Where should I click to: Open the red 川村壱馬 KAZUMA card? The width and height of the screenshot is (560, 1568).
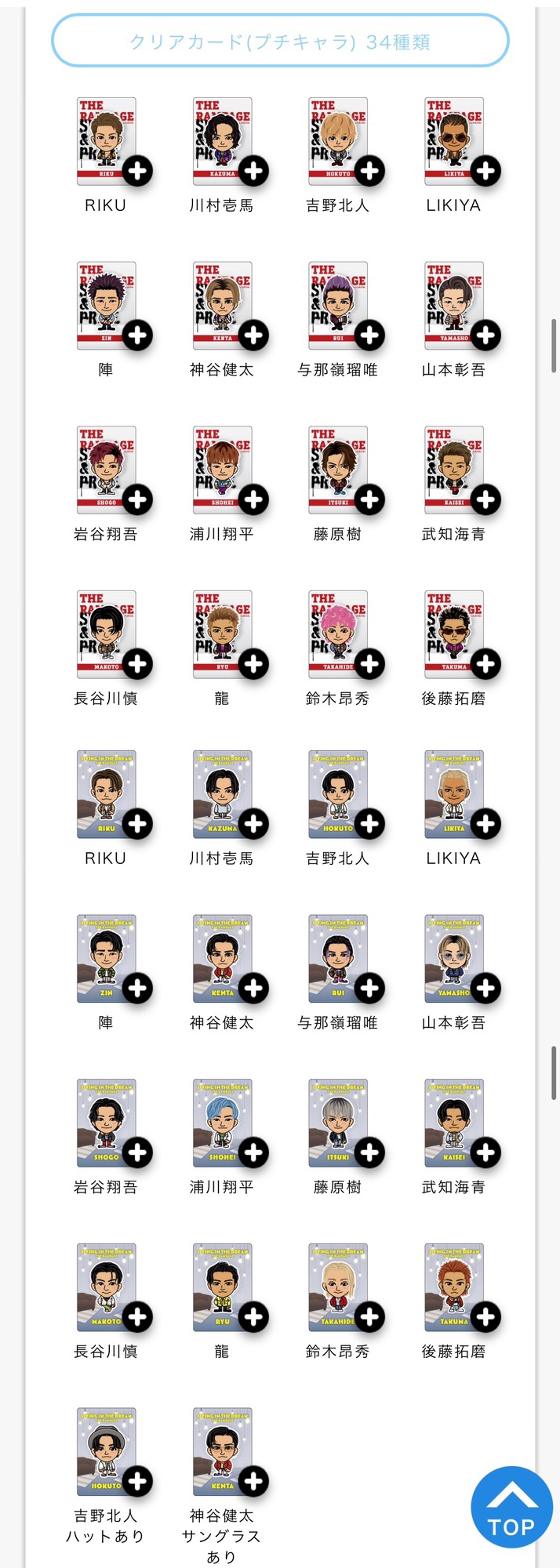[x=223, y=142]
